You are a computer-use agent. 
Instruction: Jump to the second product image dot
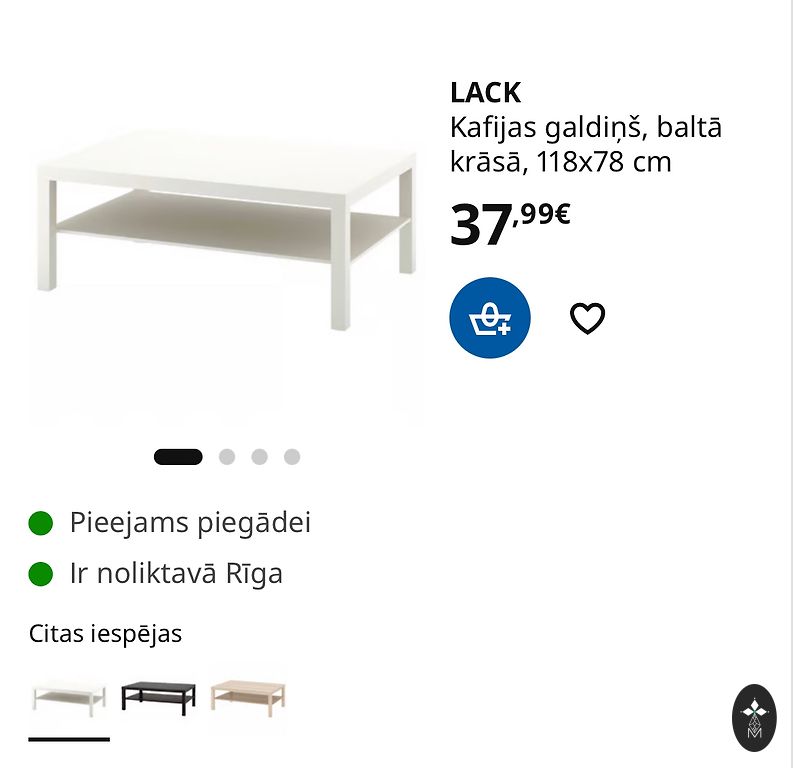coord(227,457)
